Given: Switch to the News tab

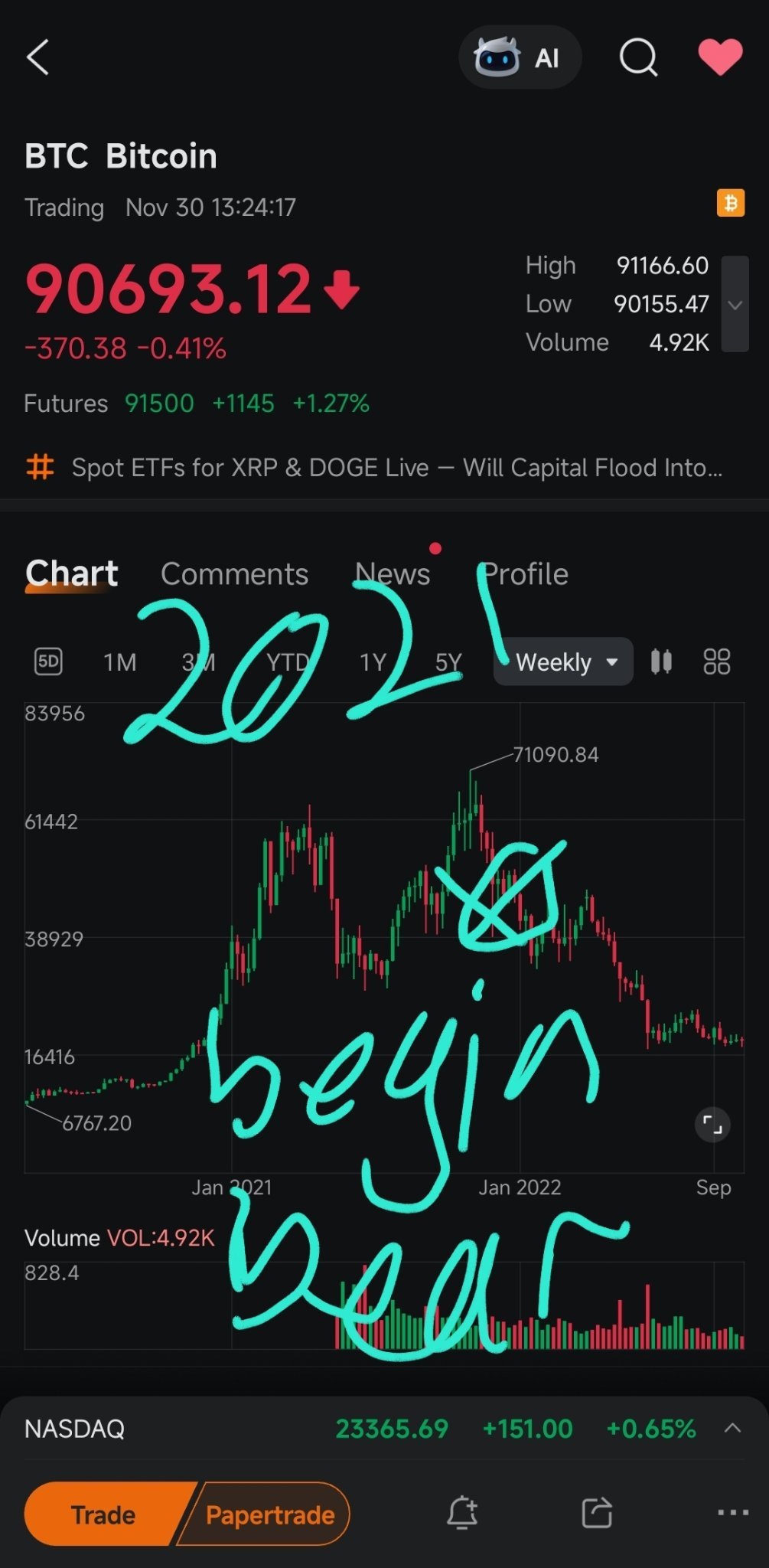Looking at the screenshot, I should click(393, 574).
